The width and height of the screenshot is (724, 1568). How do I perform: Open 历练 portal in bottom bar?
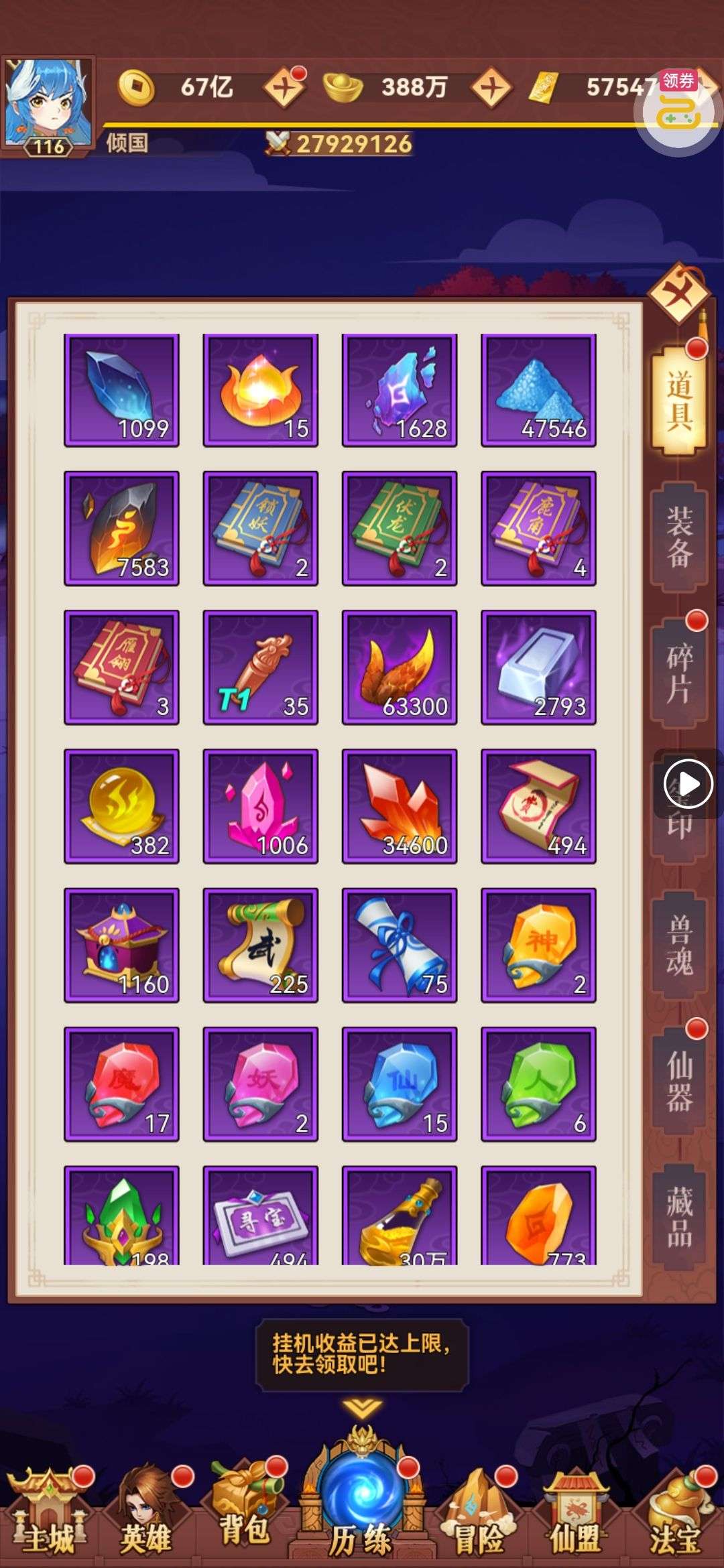(x=362, y=1501)
